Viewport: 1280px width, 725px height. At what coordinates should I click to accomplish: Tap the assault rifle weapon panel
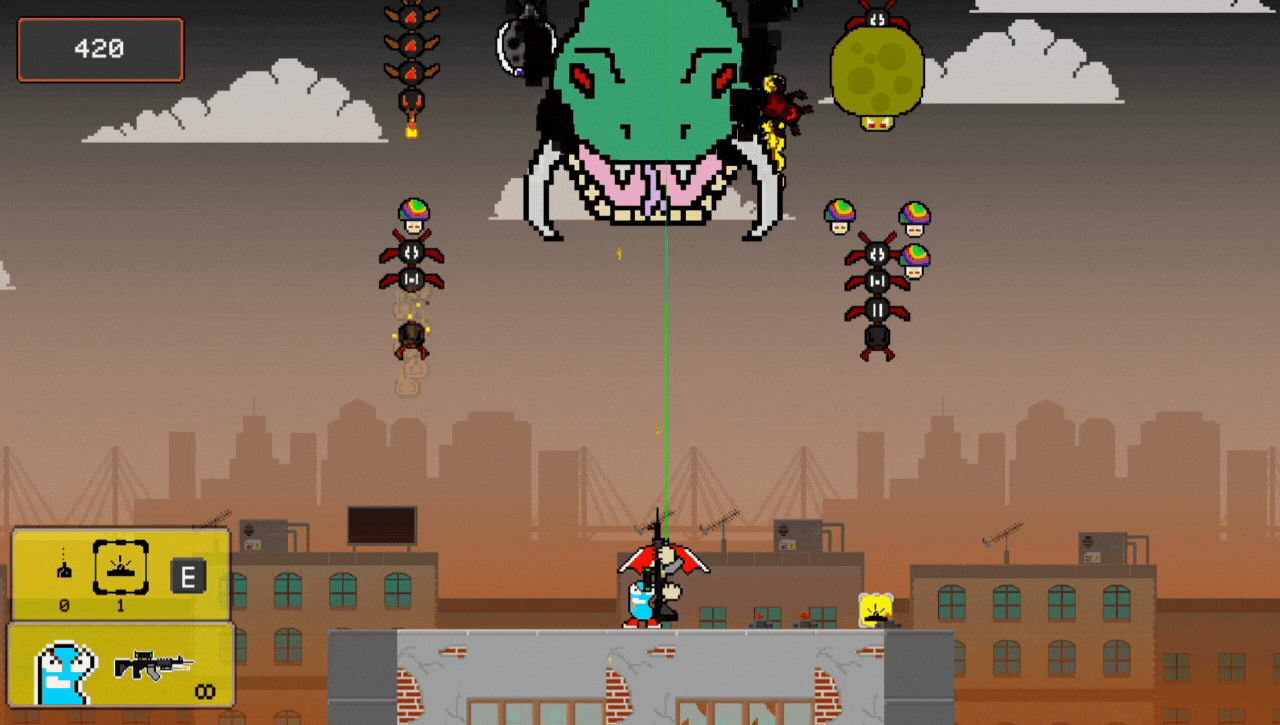pyautogui.click(x=154, y=665)
